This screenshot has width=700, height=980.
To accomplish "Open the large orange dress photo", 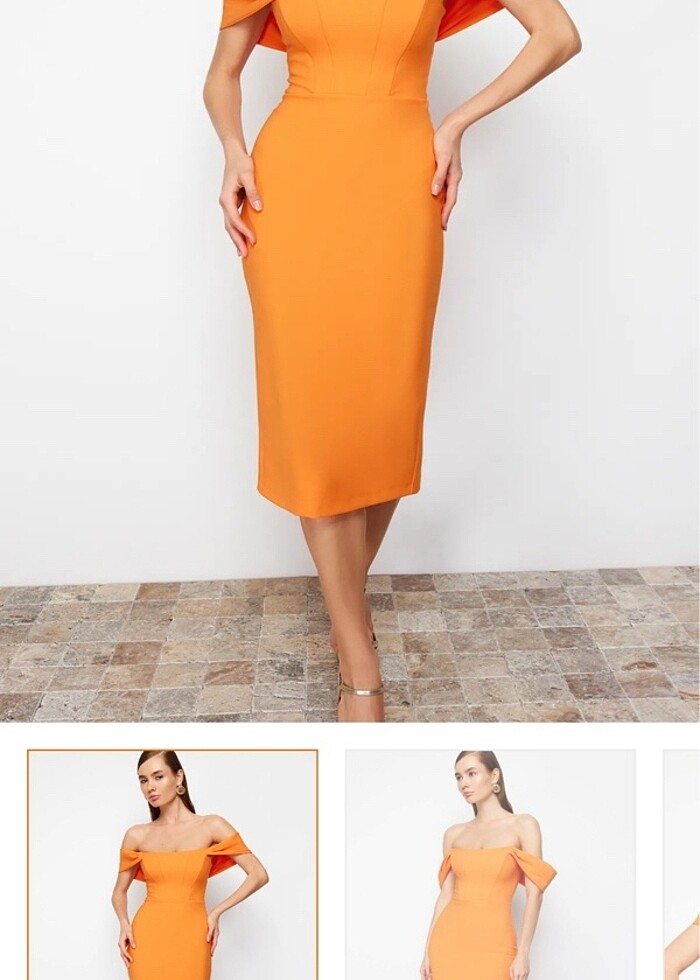I will click(x=350, y=360).
